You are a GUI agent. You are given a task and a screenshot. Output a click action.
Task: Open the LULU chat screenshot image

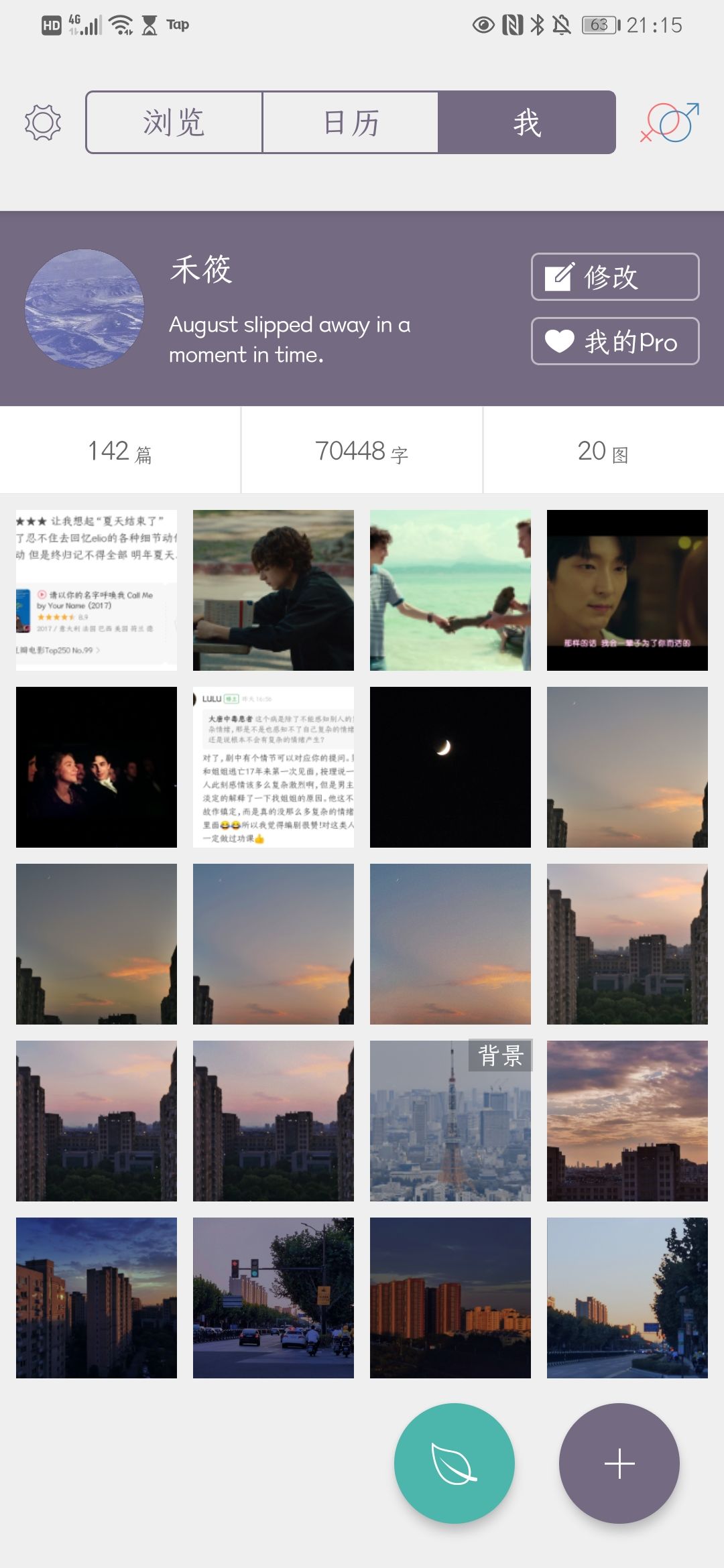pyautogui.click(x=274, y=767)
